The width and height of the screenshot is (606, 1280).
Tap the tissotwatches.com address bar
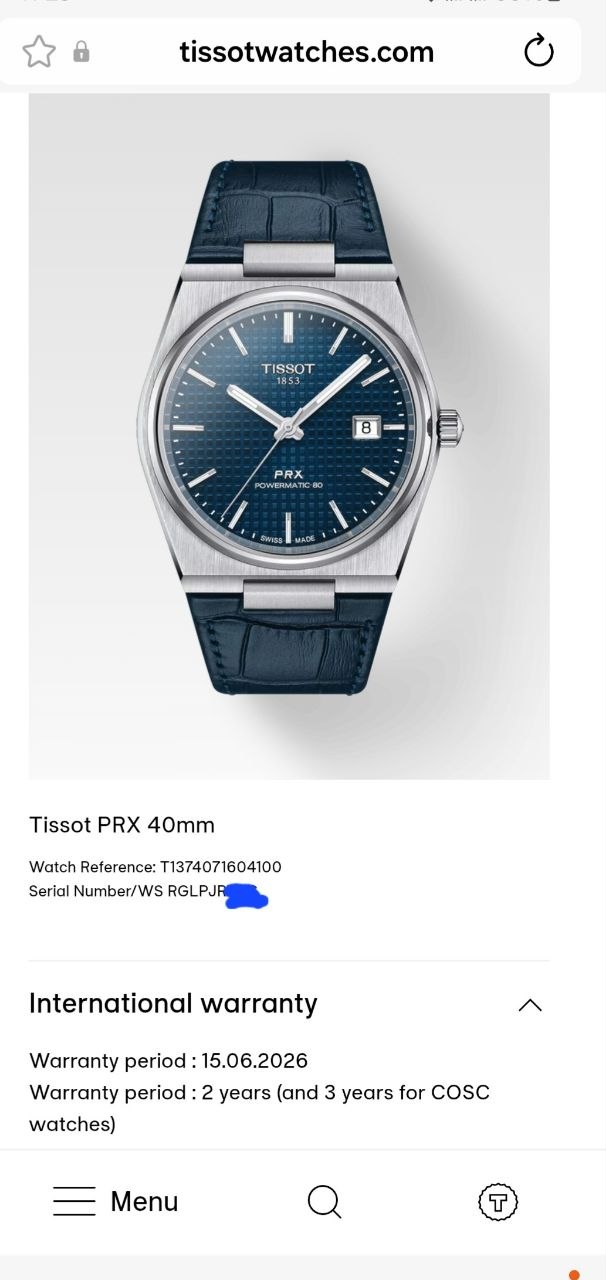[x=306, y=52]
